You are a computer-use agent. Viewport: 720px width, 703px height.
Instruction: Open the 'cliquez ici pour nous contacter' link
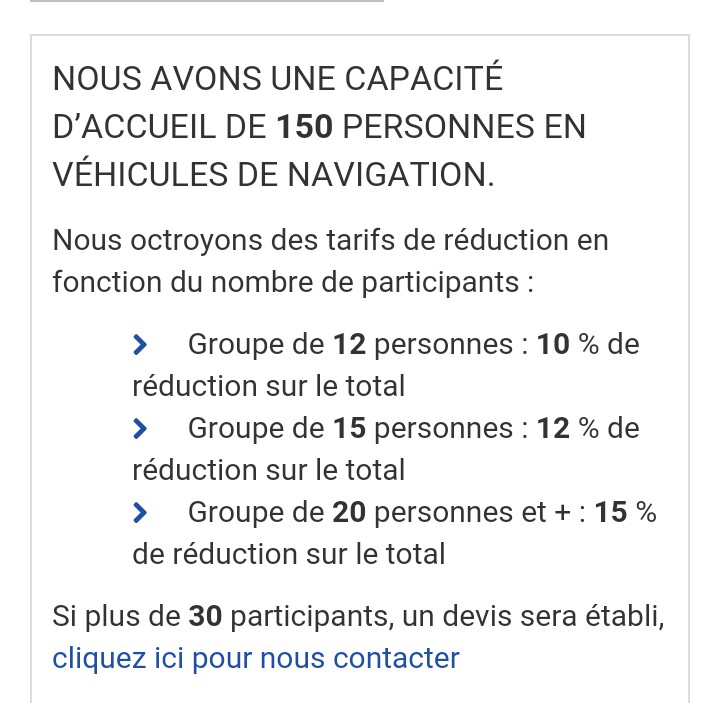click(x=256, y=658)
